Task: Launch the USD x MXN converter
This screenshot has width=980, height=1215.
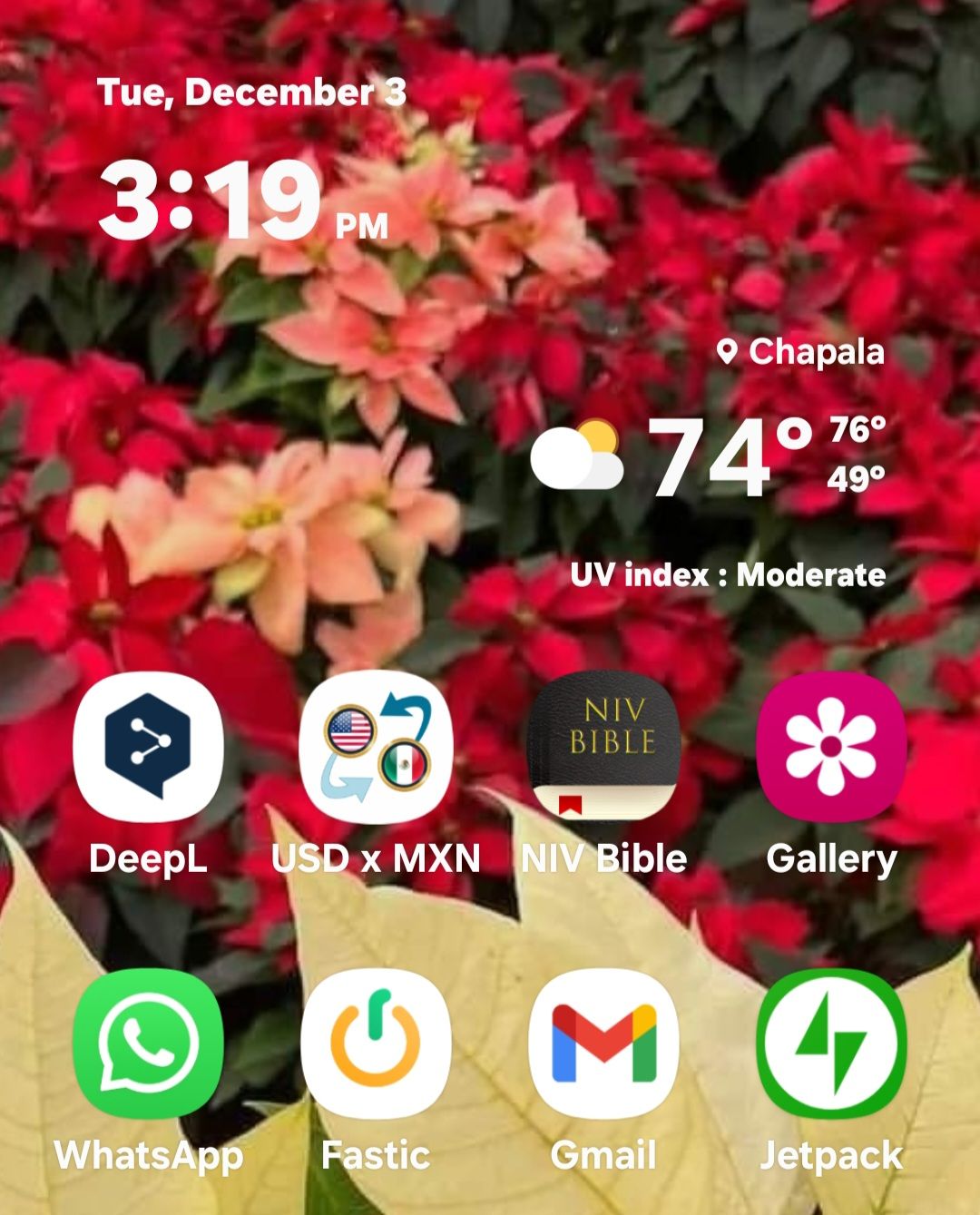Action: [376, 748]
